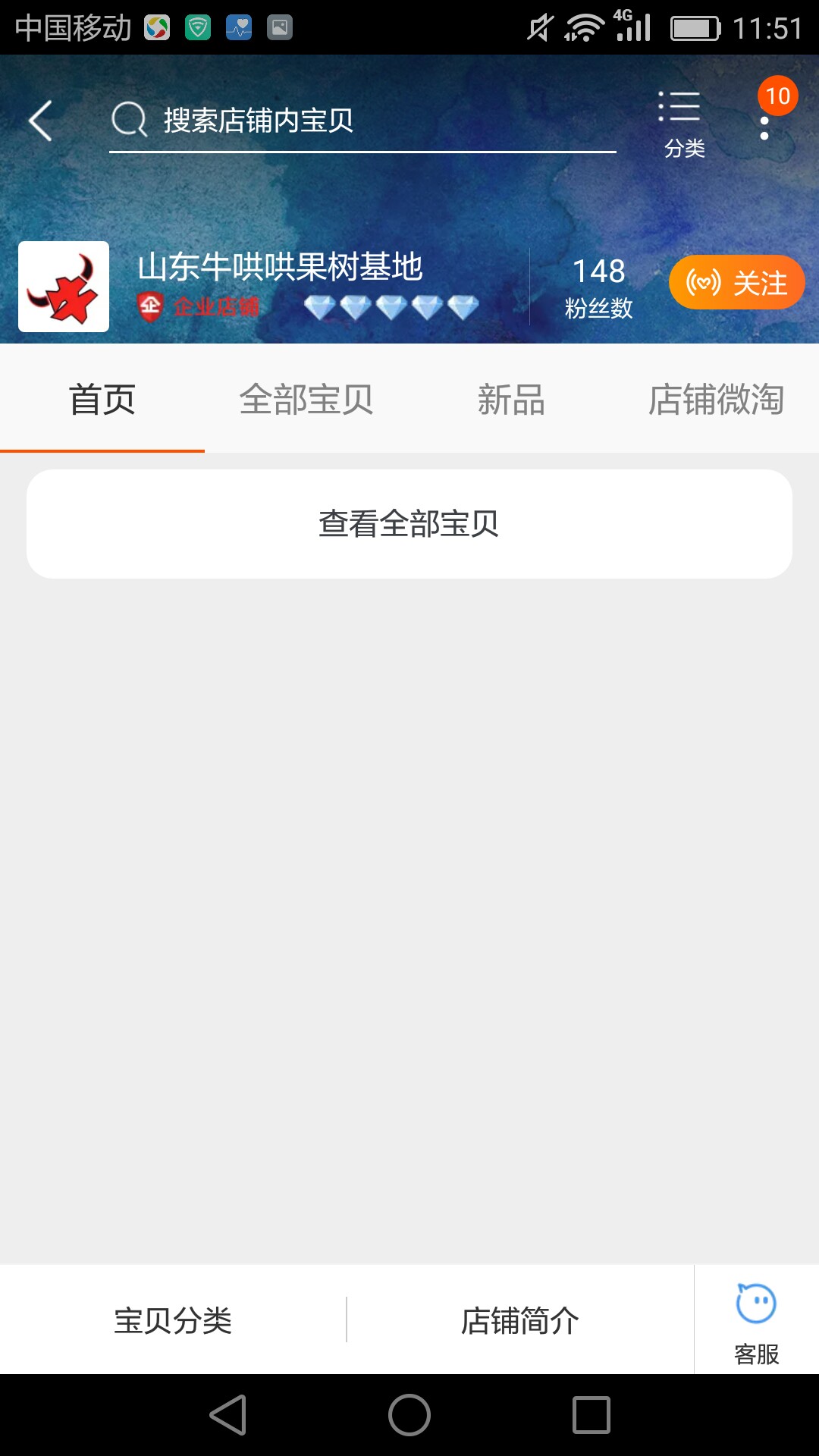Image resolution: width=819 pixels, height=1456 pixels.
Task: Go back using the top-left arrow
Action: point(41,121)
